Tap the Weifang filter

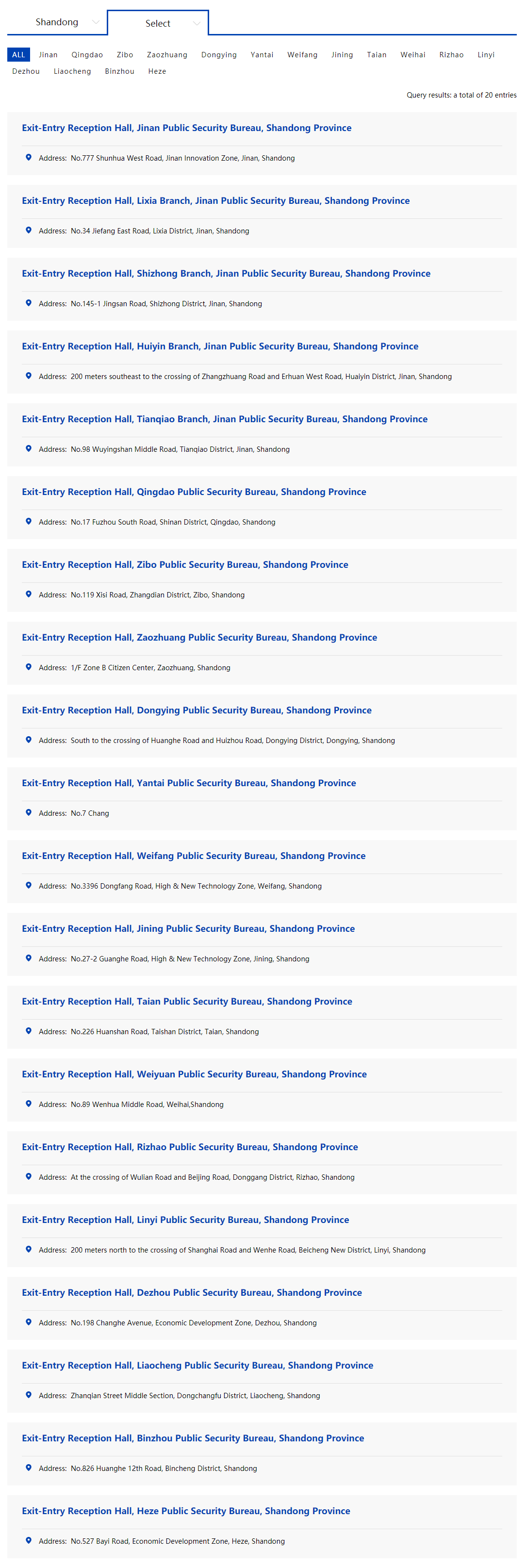pyautogui.click(x=302, y=55)
